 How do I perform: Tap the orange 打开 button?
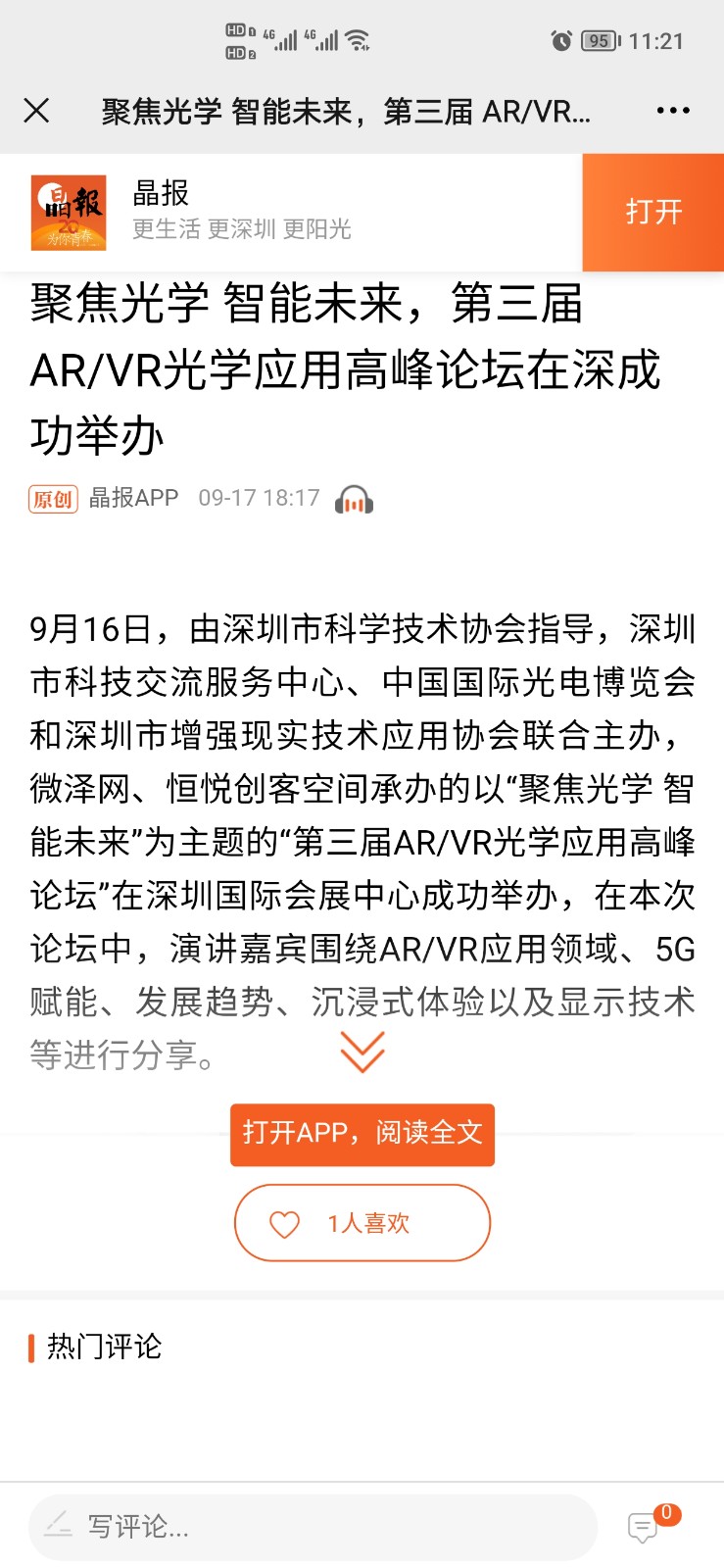tap(653, 212)
